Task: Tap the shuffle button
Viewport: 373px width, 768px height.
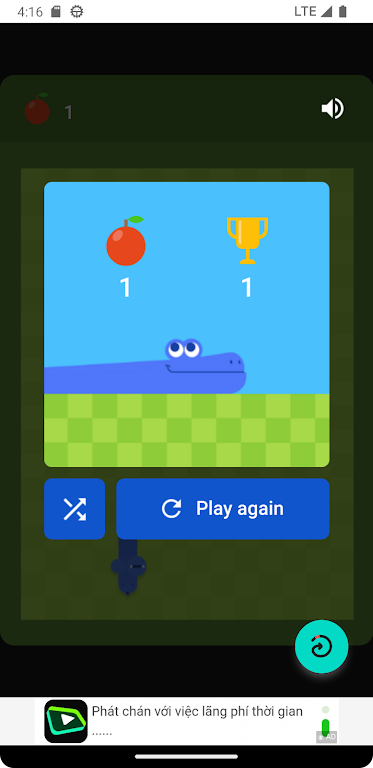Action: 74,509
